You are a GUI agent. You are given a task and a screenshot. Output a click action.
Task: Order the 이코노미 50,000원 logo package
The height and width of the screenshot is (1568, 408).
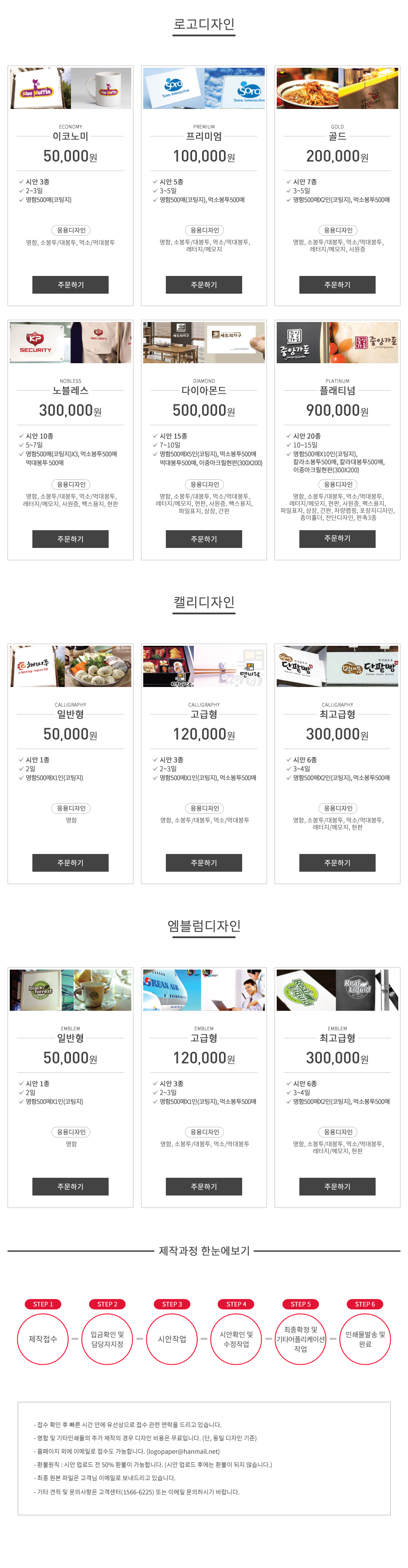pos(70,284)
